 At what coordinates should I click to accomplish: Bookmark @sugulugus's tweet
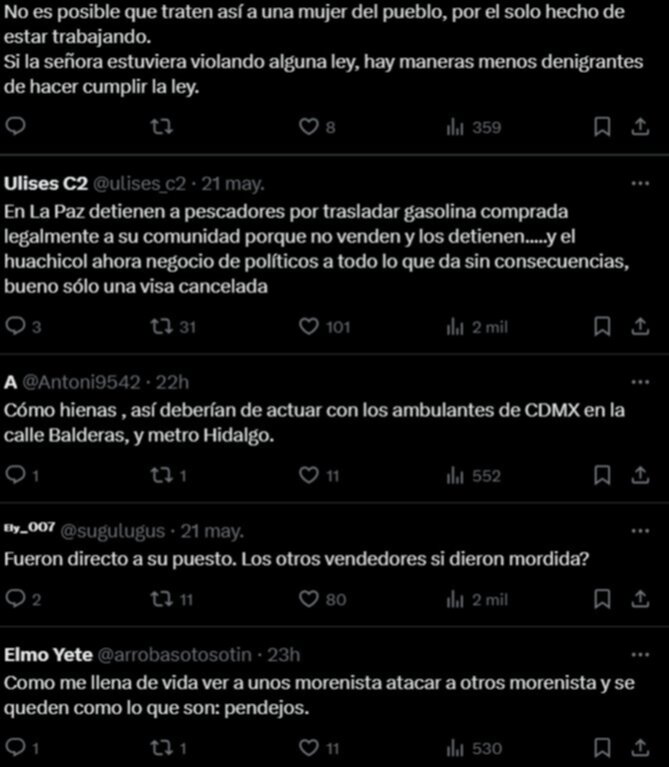coord(602,599)
